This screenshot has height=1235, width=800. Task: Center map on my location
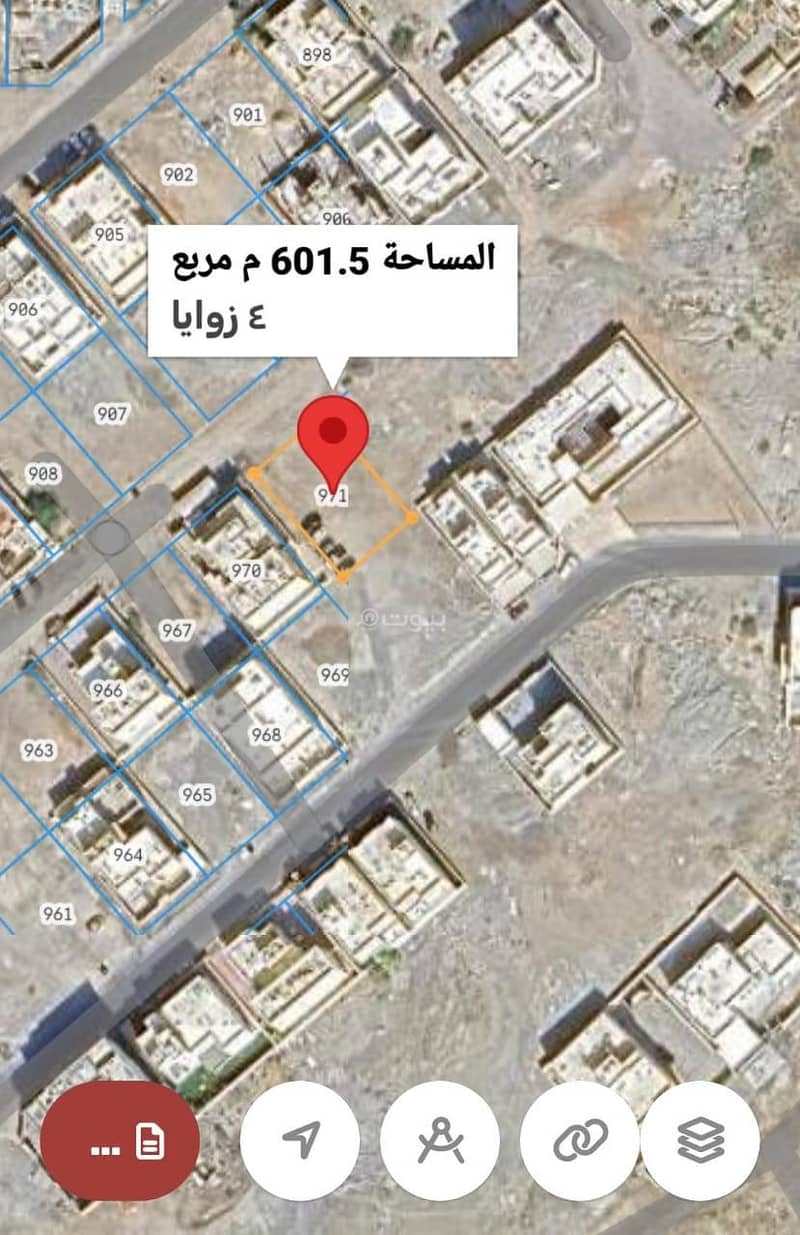click(x=300, y=1141)
